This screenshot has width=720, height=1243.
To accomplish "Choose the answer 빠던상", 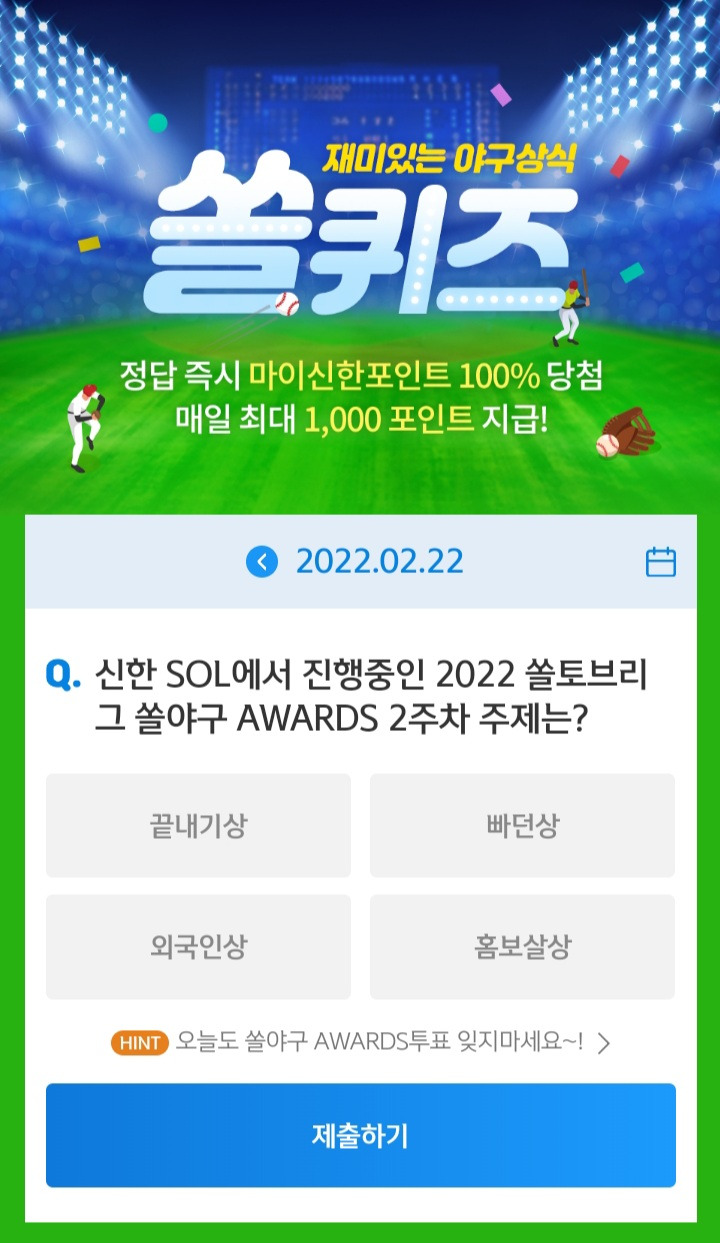I will point(522,826).
